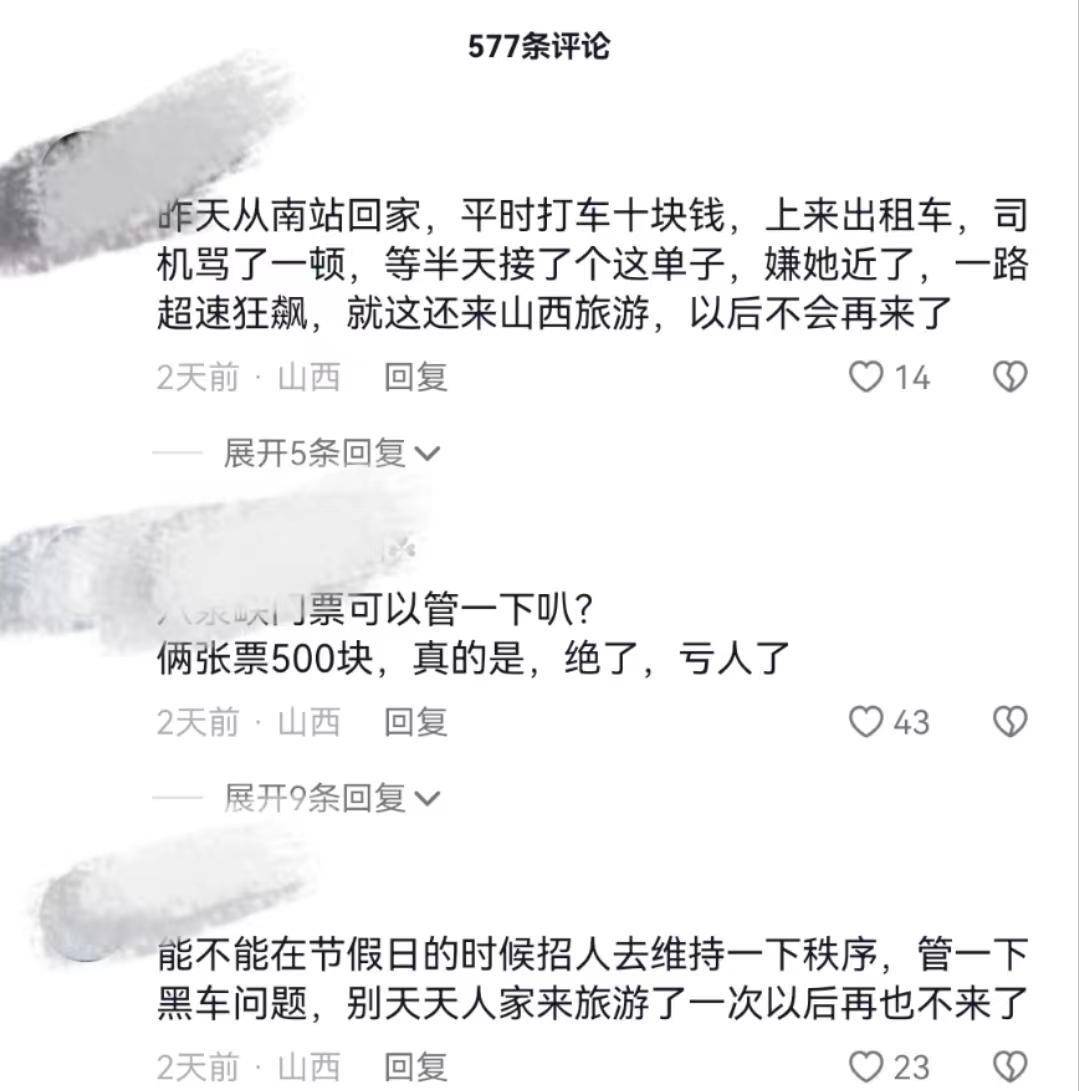Reply to the comment about 俩张票500块
The image size is (1079, 1091).
point(415,721)
